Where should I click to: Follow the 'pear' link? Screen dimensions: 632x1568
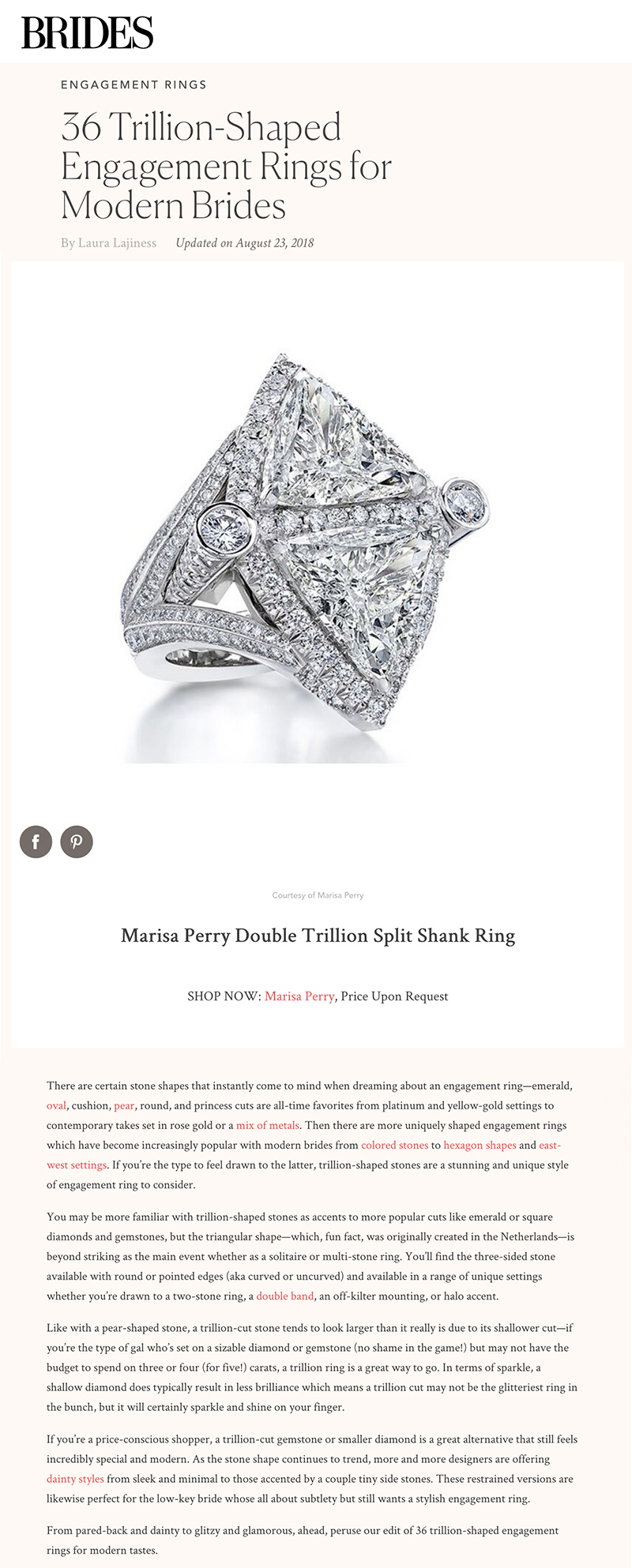click(x=124, y=1105)
